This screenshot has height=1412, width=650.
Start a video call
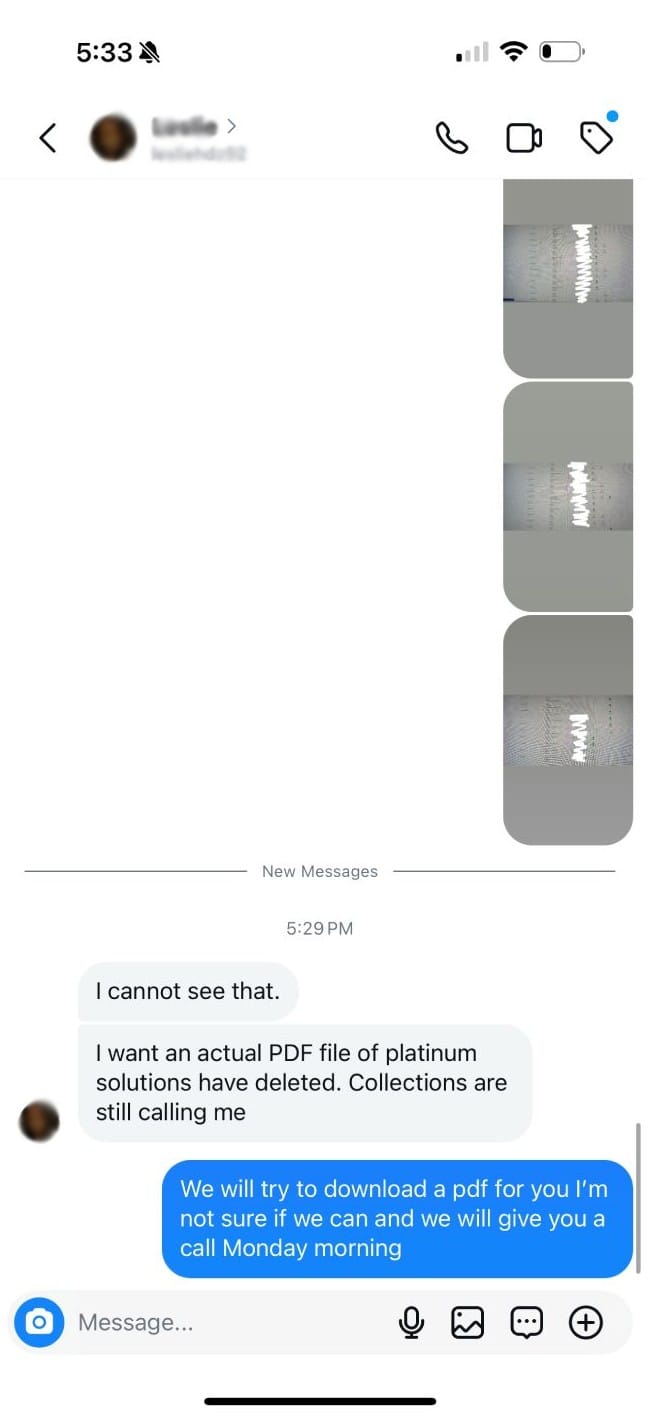pos(524,138)
